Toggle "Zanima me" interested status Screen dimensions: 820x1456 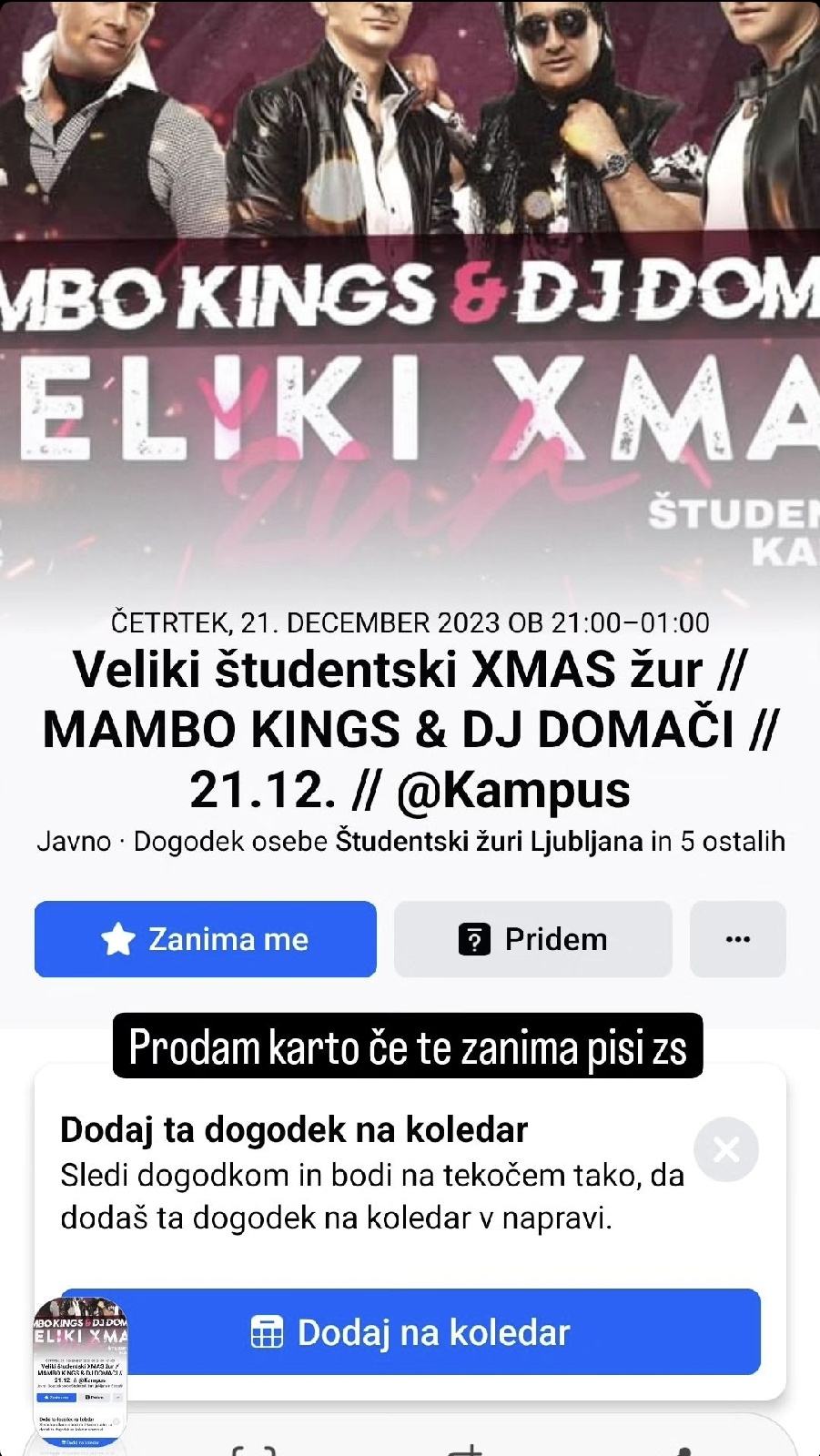coord(205,939)
